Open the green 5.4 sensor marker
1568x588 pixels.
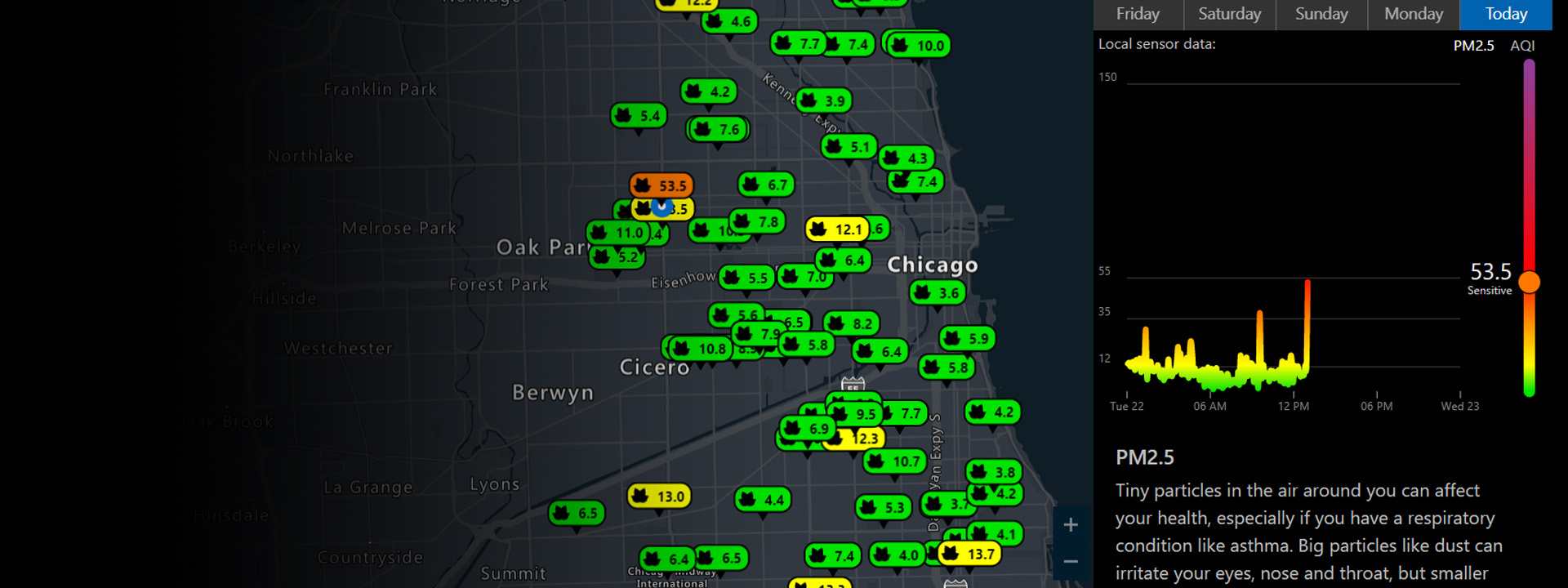[639, 115]
